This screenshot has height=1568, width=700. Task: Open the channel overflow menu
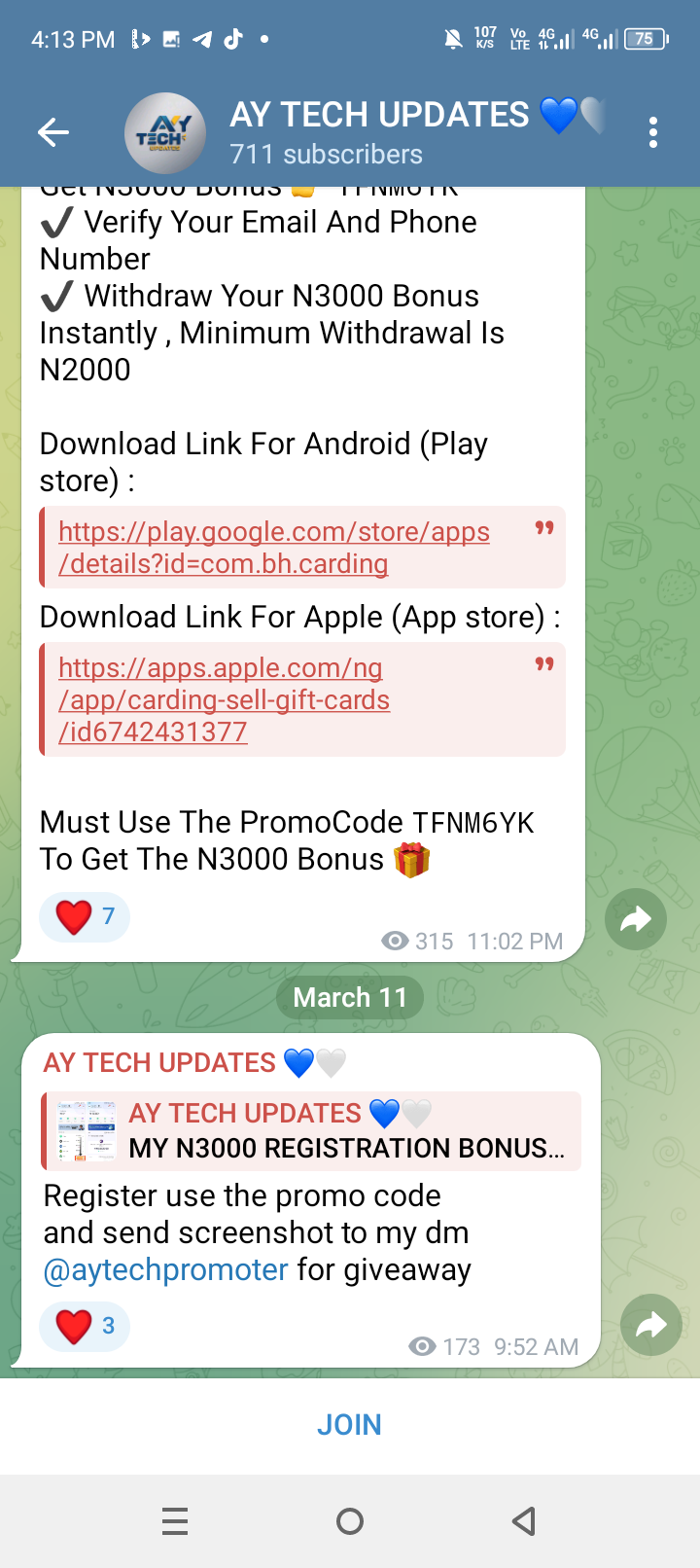click(x=653, y=132)
